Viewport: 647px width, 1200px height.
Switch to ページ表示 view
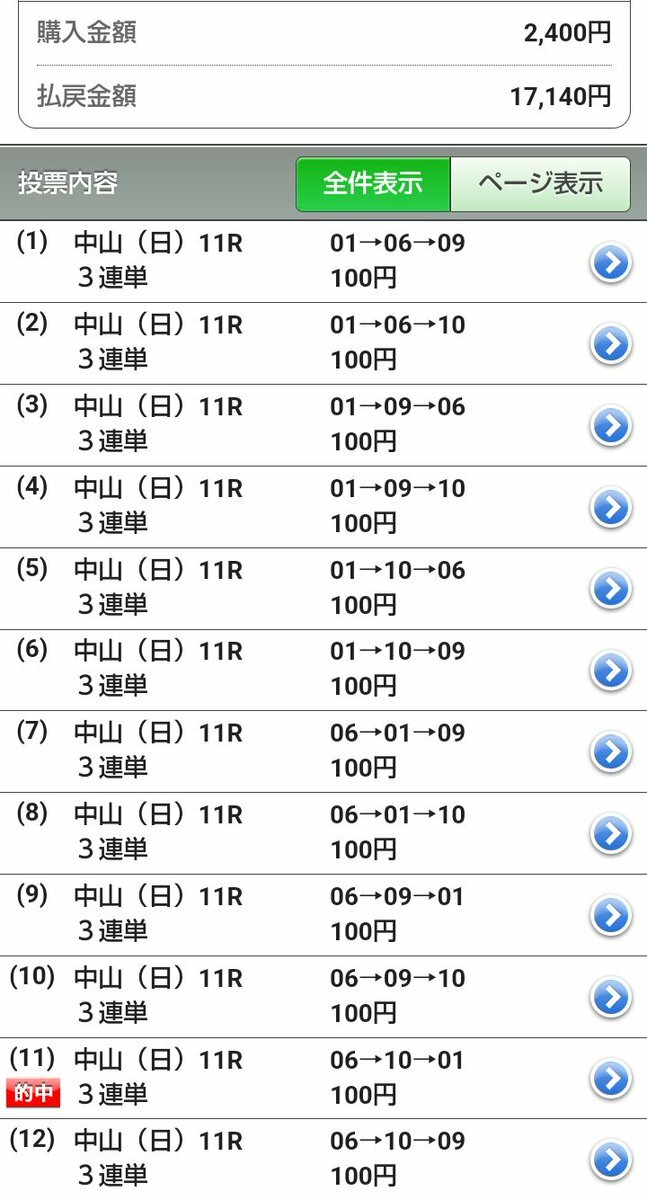click(x=540, y=184)
